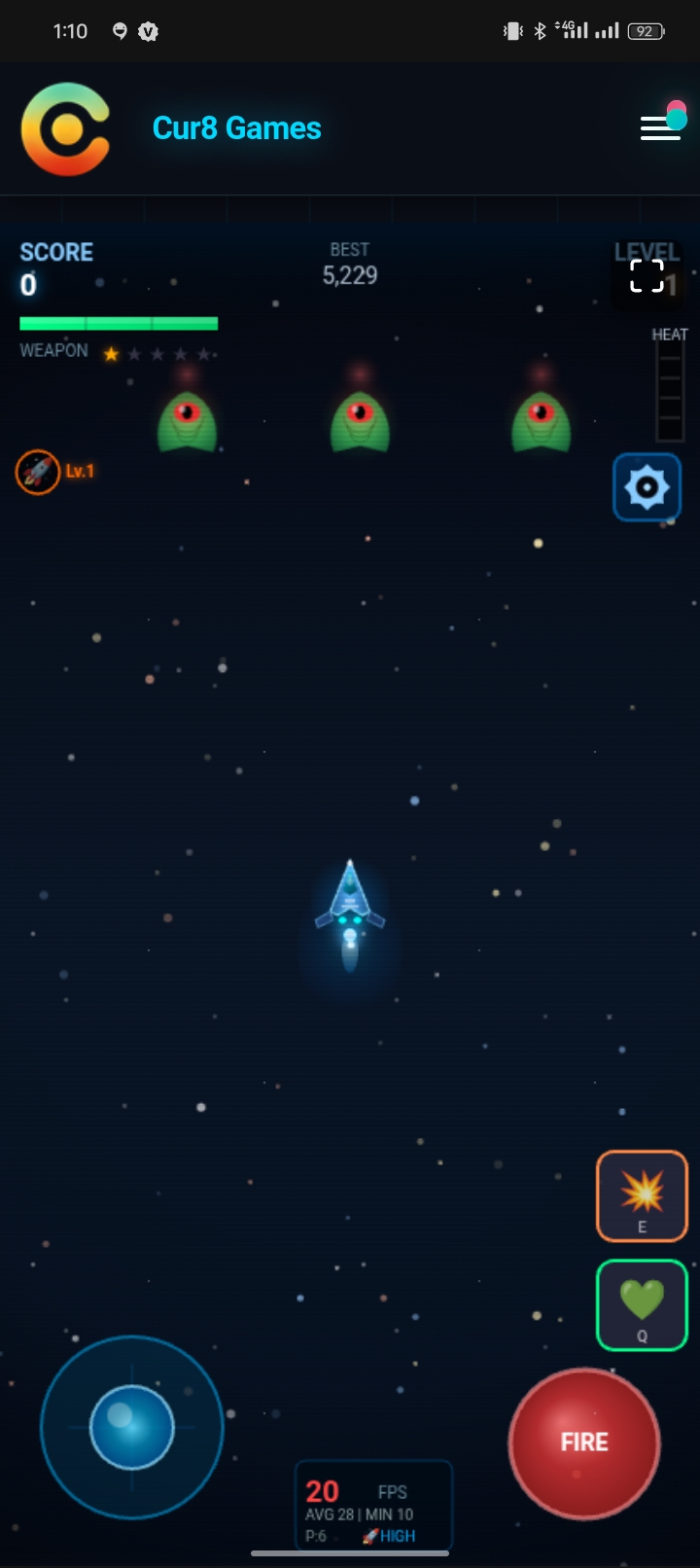
Task: Tap the red FIRE button
Action: tap(584, 1443)
